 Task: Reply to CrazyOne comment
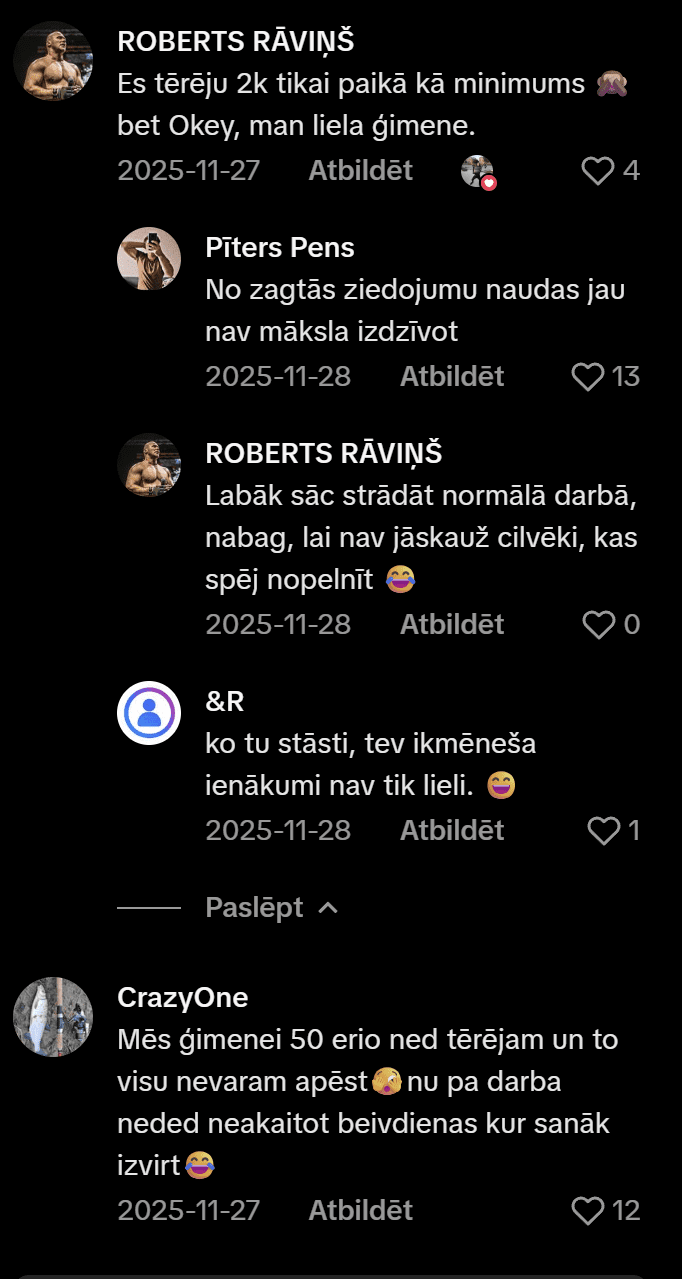360,1211
